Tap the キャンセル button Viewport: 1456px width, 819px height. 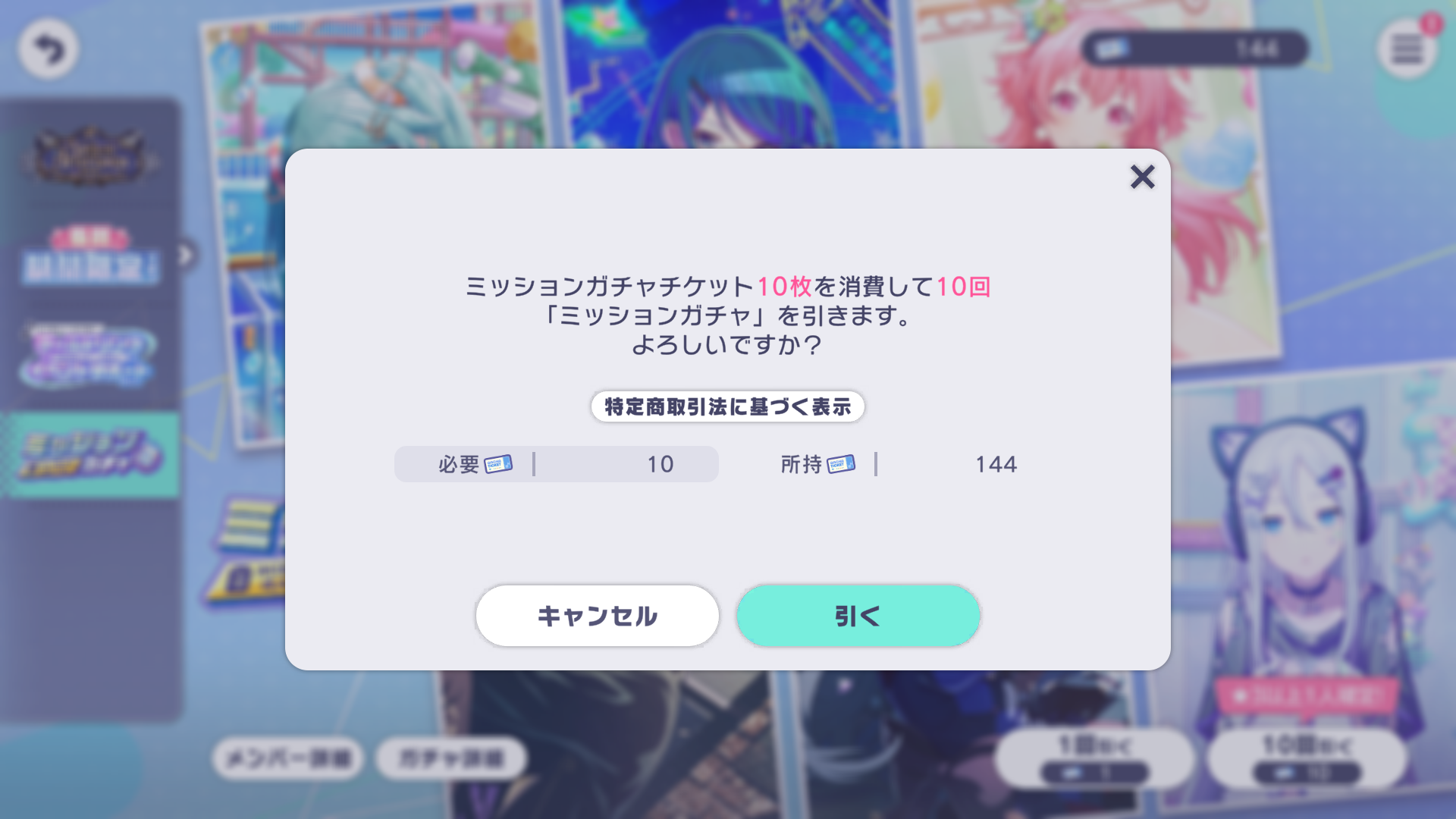pyautogui.click(x=597, y=616)
